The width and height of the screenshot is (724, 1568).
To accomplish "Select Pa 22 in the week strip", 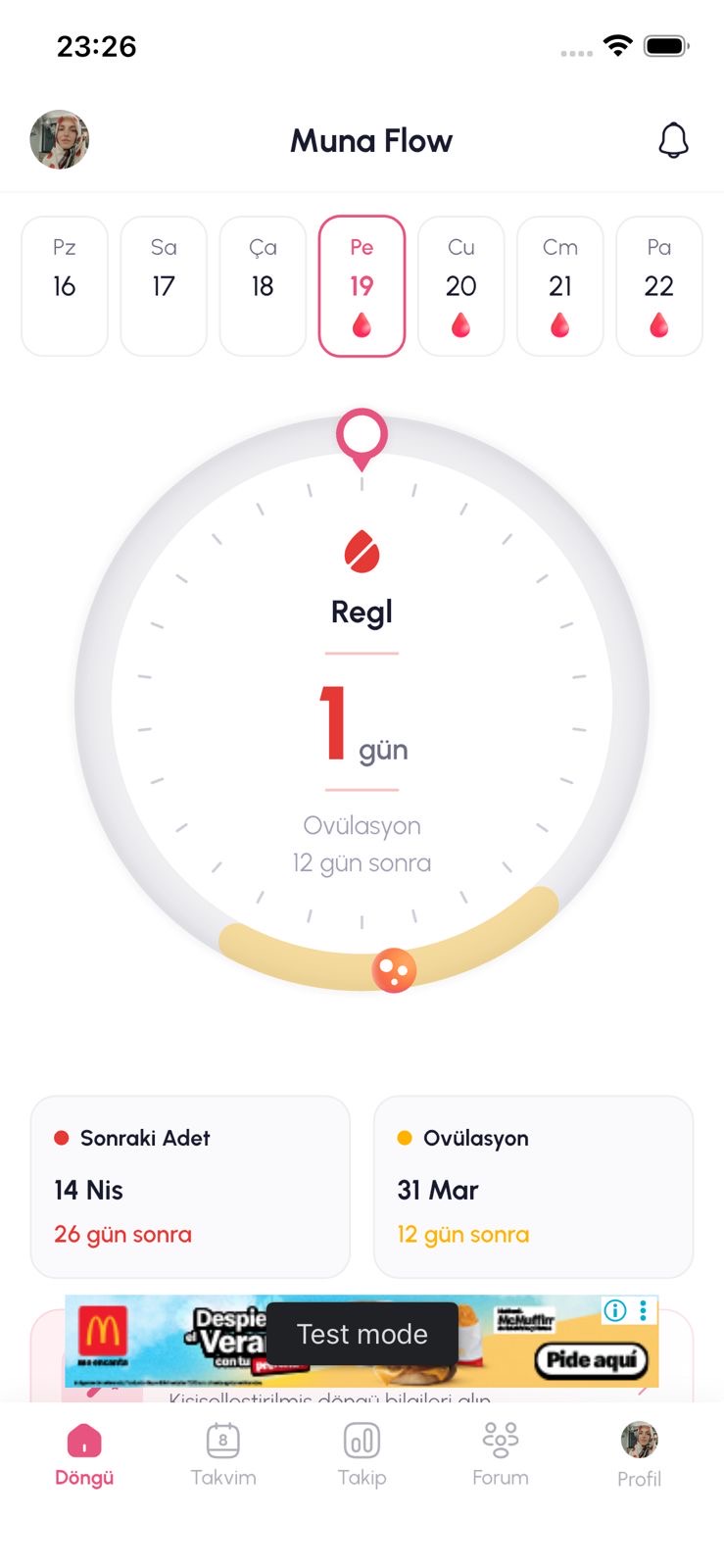I will click(x=658, y=285).
